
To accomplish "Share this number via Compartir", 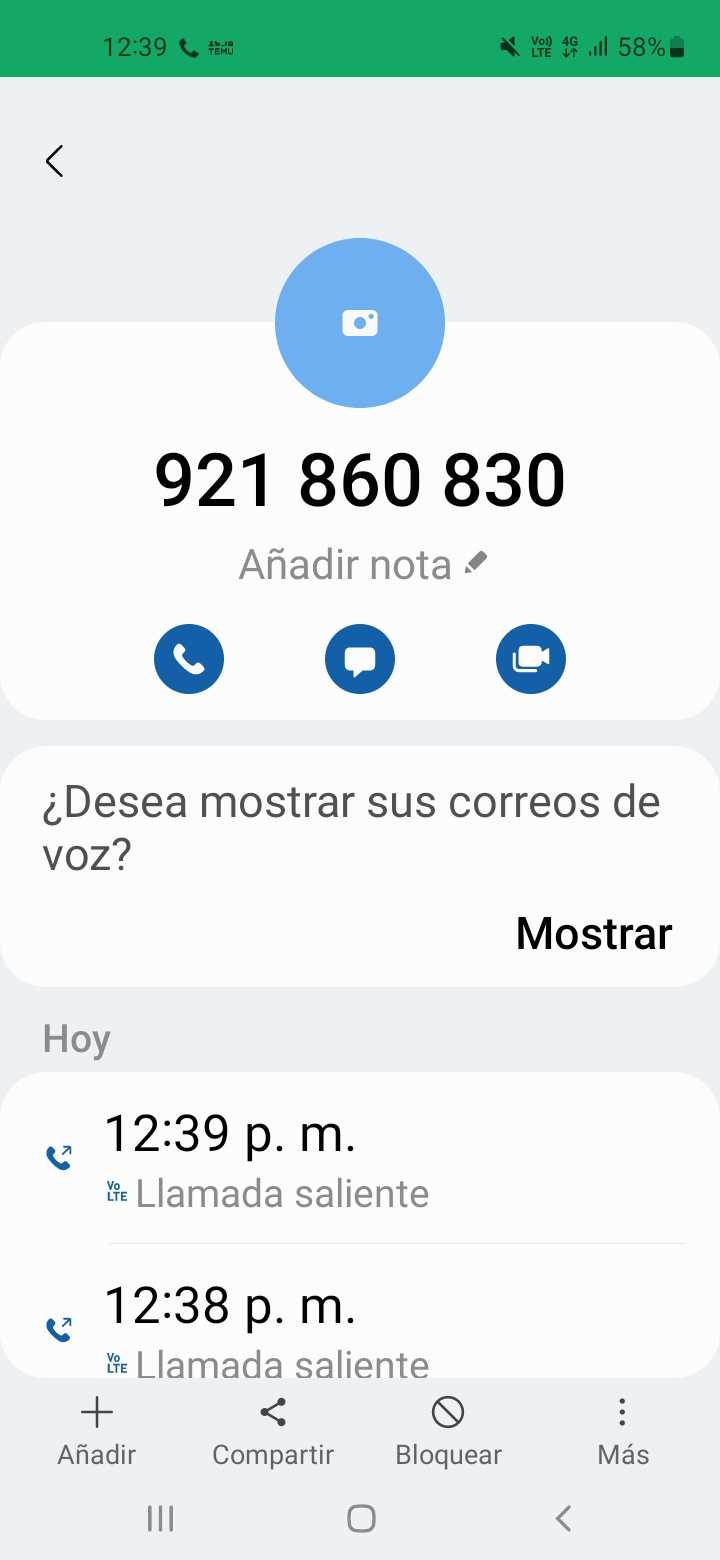I will (273, 1431).
